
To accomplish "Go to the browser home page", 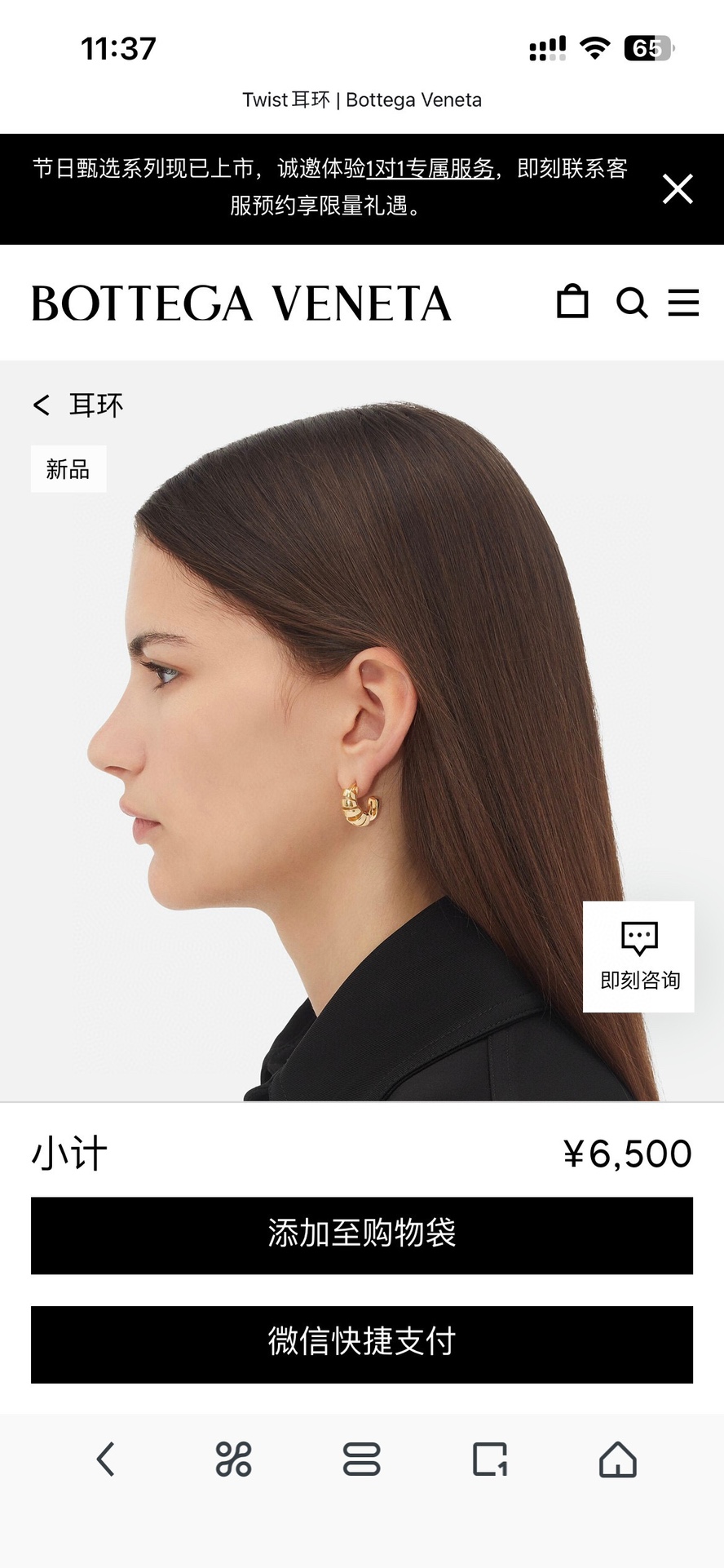I will click(617, 1459).
